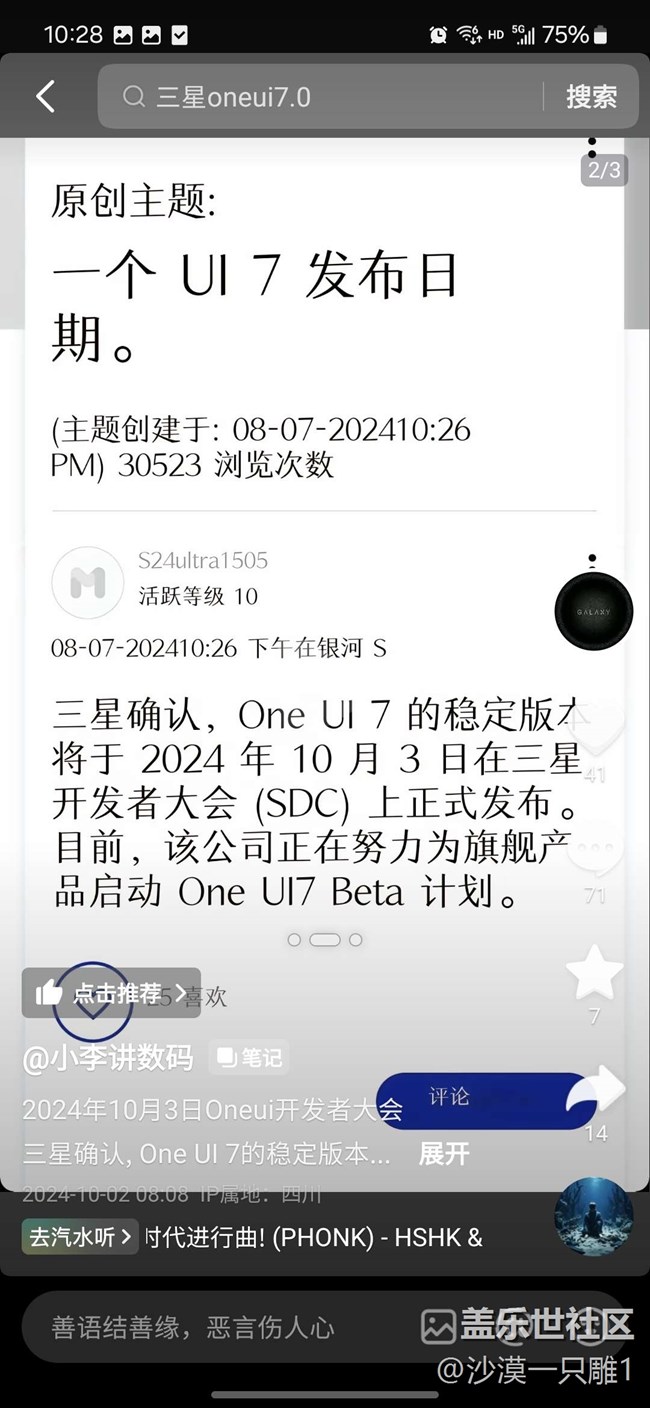650x1408 pixels.
Task: Expand the caption with 展开
Action: (x=444, y=1154)
